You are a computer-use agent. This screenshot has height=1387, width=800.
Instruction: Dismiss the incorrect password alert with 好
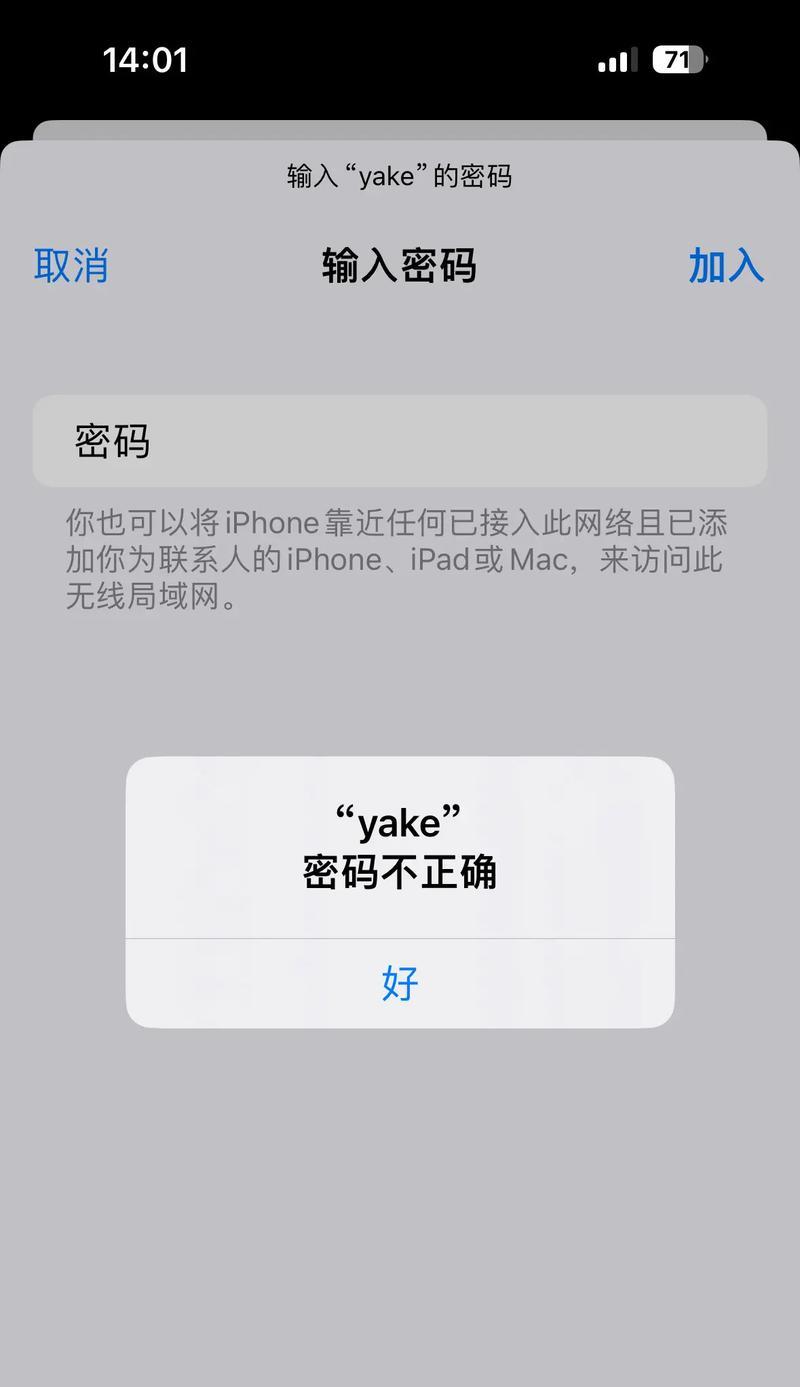click(399, 984)
